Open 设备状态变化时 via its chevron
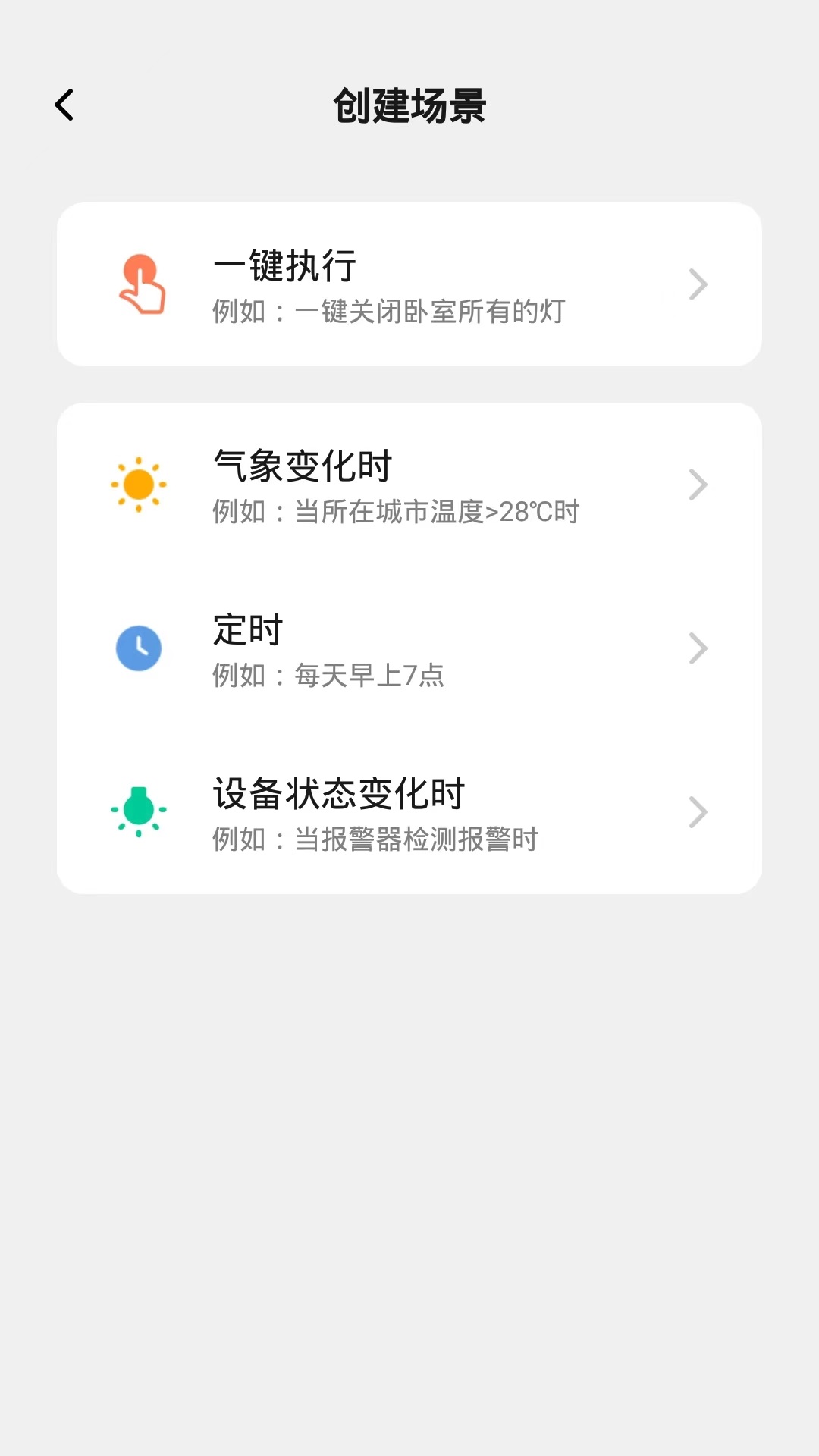Image resolution: width=819 pixels, height=1456 pixels. 698,812
